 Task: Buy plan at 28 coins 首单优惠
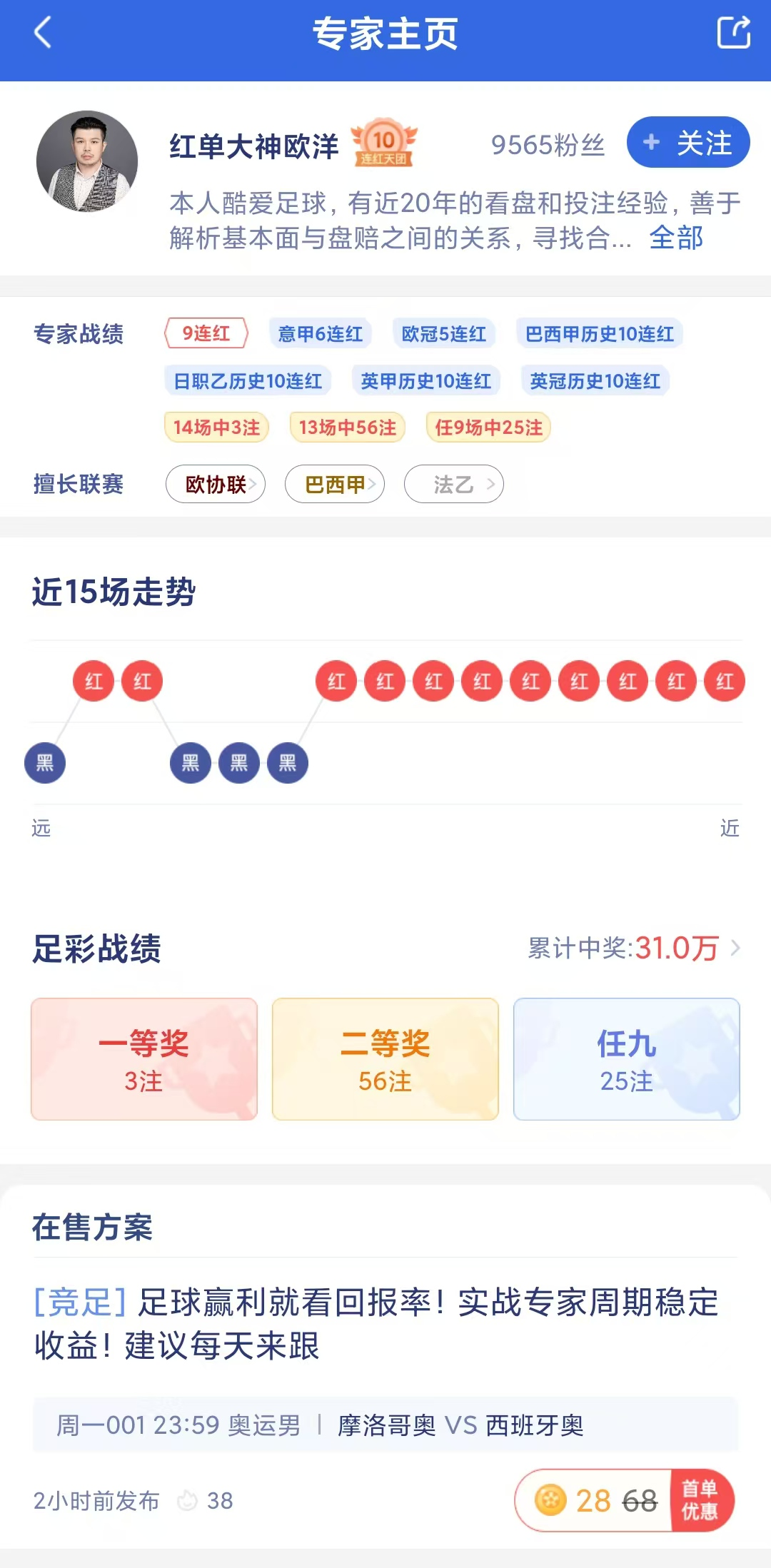coord(625,1500)
